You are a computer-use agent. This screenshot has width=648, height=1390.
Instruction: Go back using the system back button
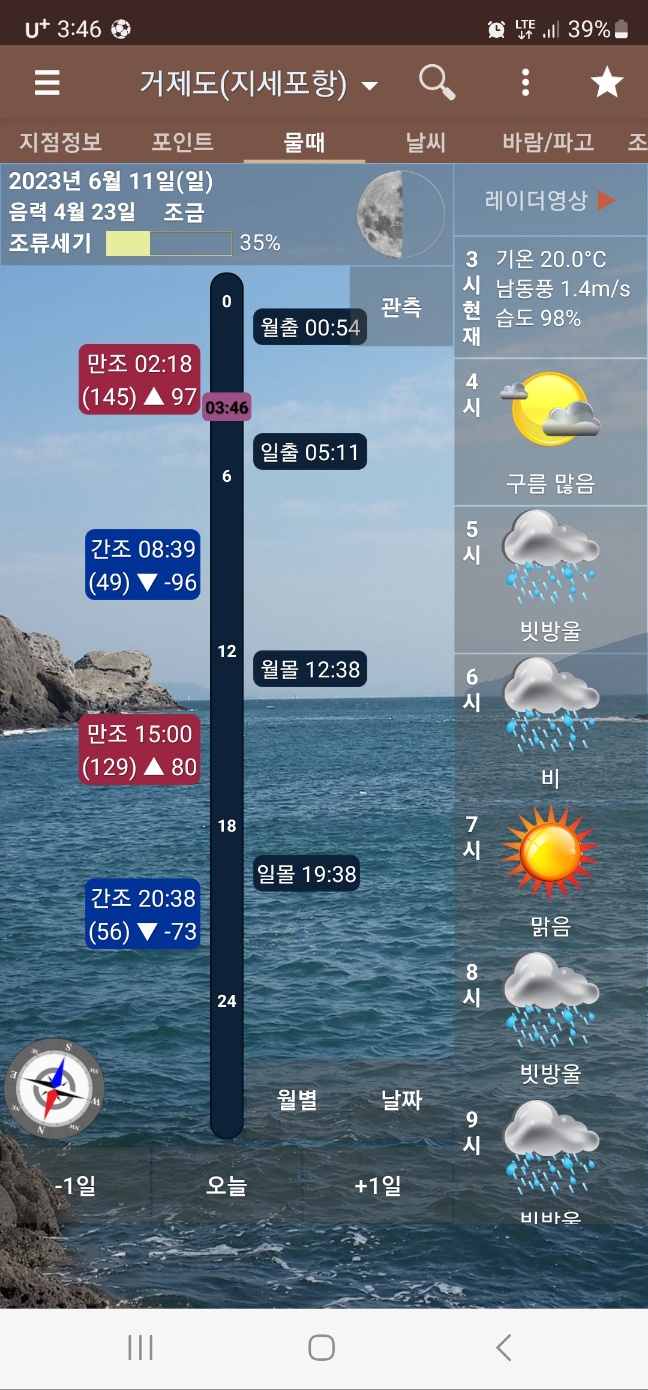pos(503,1348)
